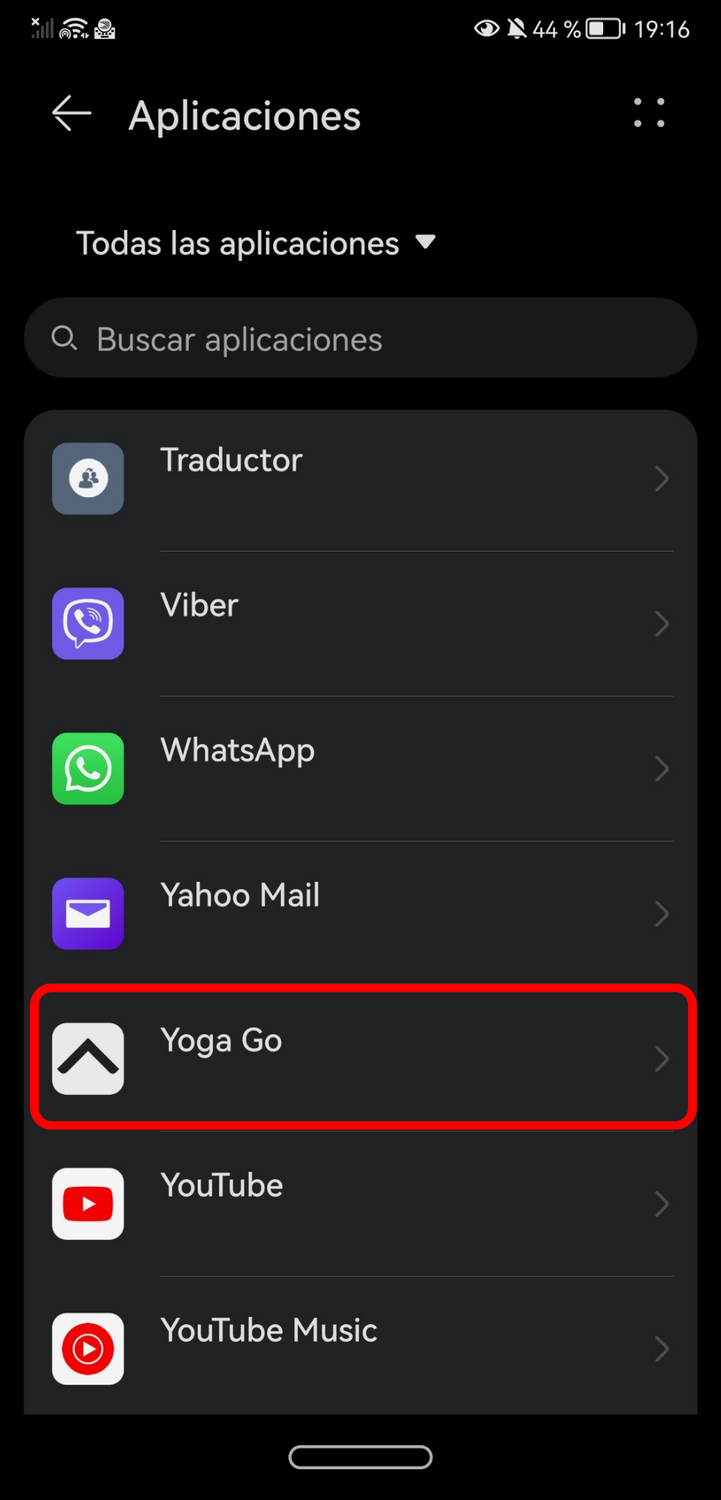Open Yahoo Mail app info
The height and width of the screenshot is (1500, 721).
pos(360,914)
